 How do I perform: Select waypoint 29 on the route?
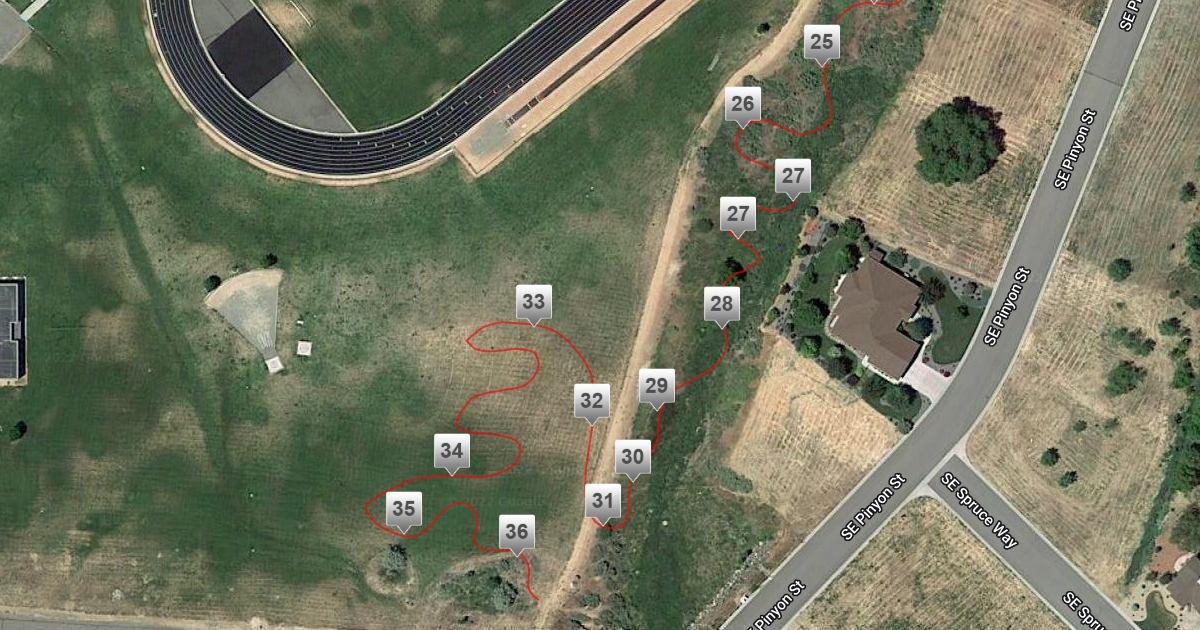tap(656, 386)
